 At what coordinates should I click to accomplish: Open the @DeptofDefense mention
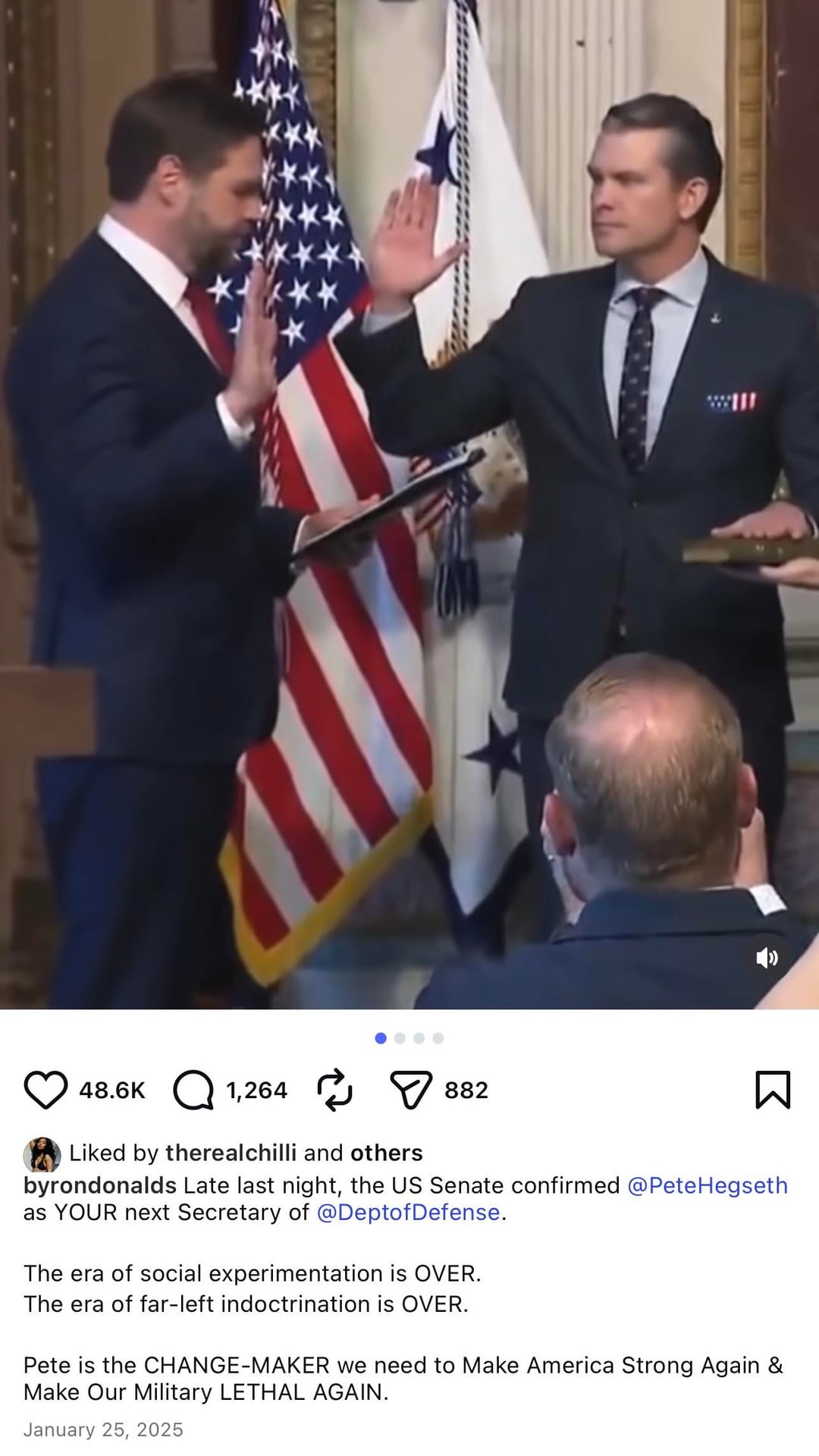(408, 1212)
